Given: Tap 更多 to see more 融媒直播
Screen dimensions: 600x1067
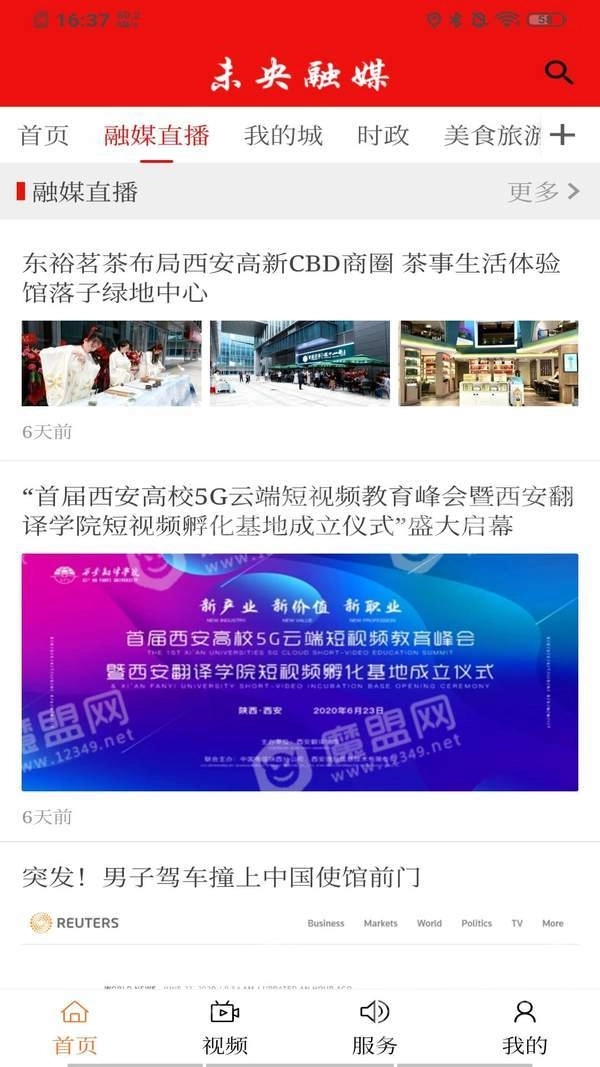Looking at the screenshot, I should (543, 191).
